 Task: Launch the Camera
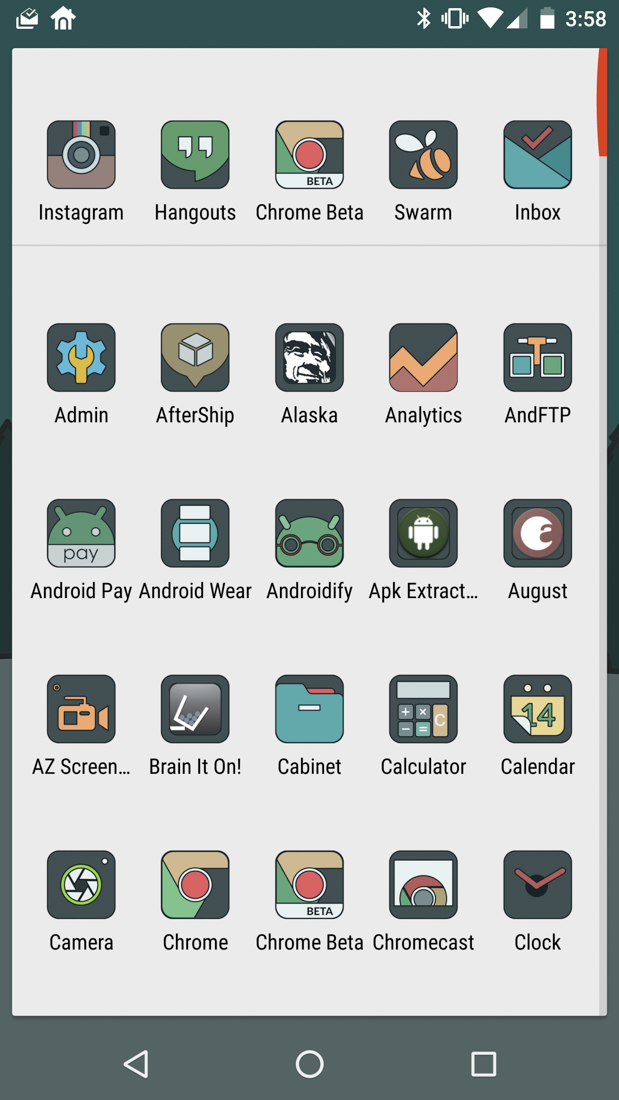point(81,886)
